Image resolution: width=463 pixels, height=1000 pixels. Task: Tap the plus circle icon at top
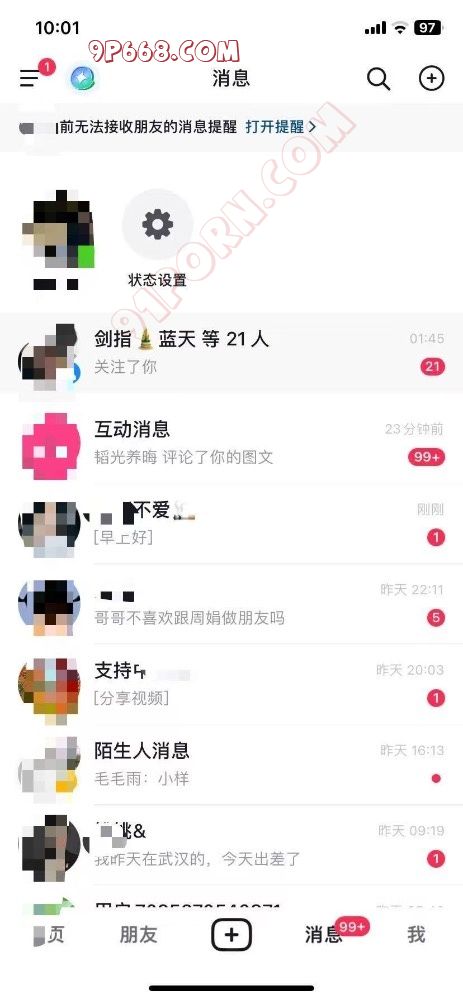pyautogui.click(x=431, y=78)
